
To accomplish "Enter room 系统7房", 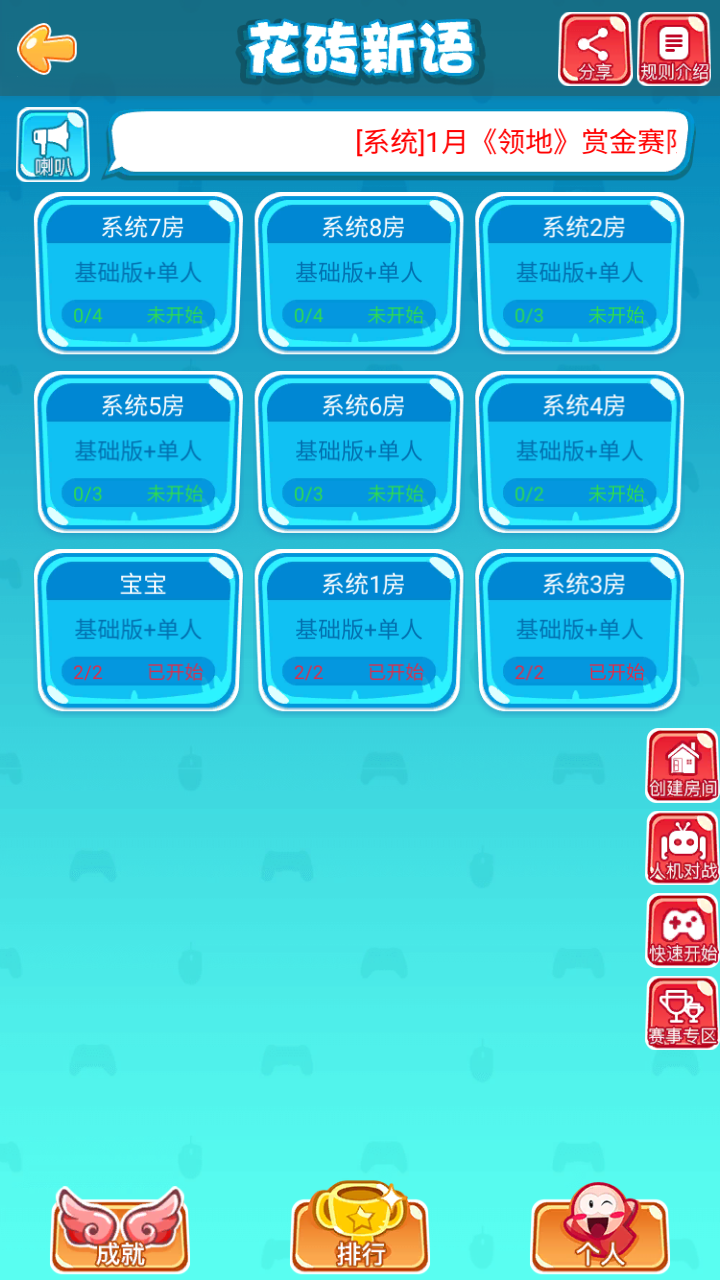I will click(138, 273).
